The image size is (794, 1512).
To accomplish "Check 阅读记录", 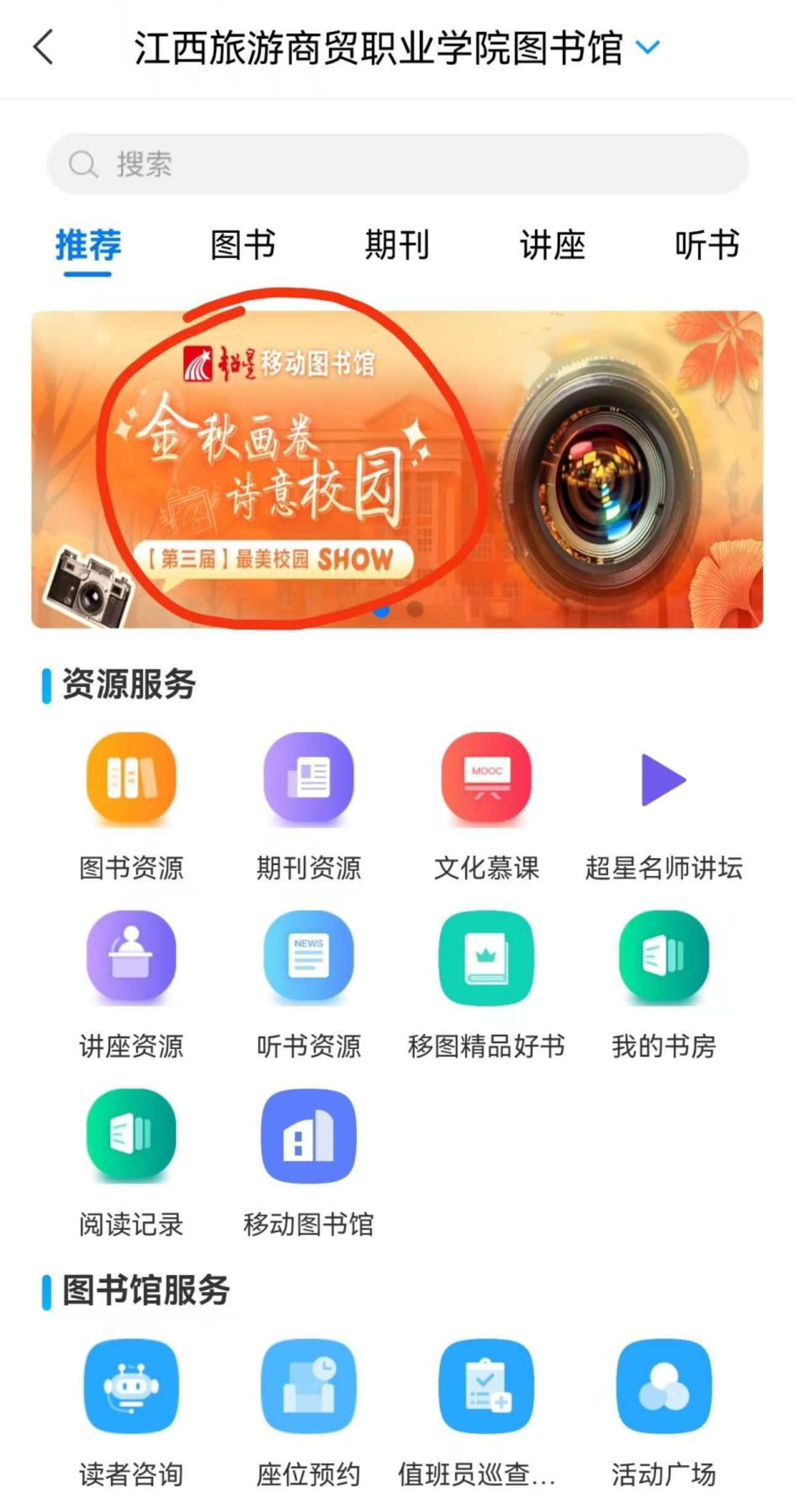I will click(x=131, y=1134).
